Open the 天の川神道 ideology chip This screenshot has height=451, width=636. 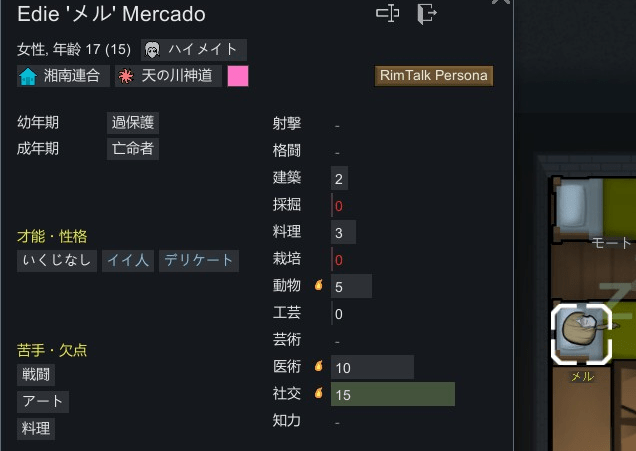pos(168,76)
